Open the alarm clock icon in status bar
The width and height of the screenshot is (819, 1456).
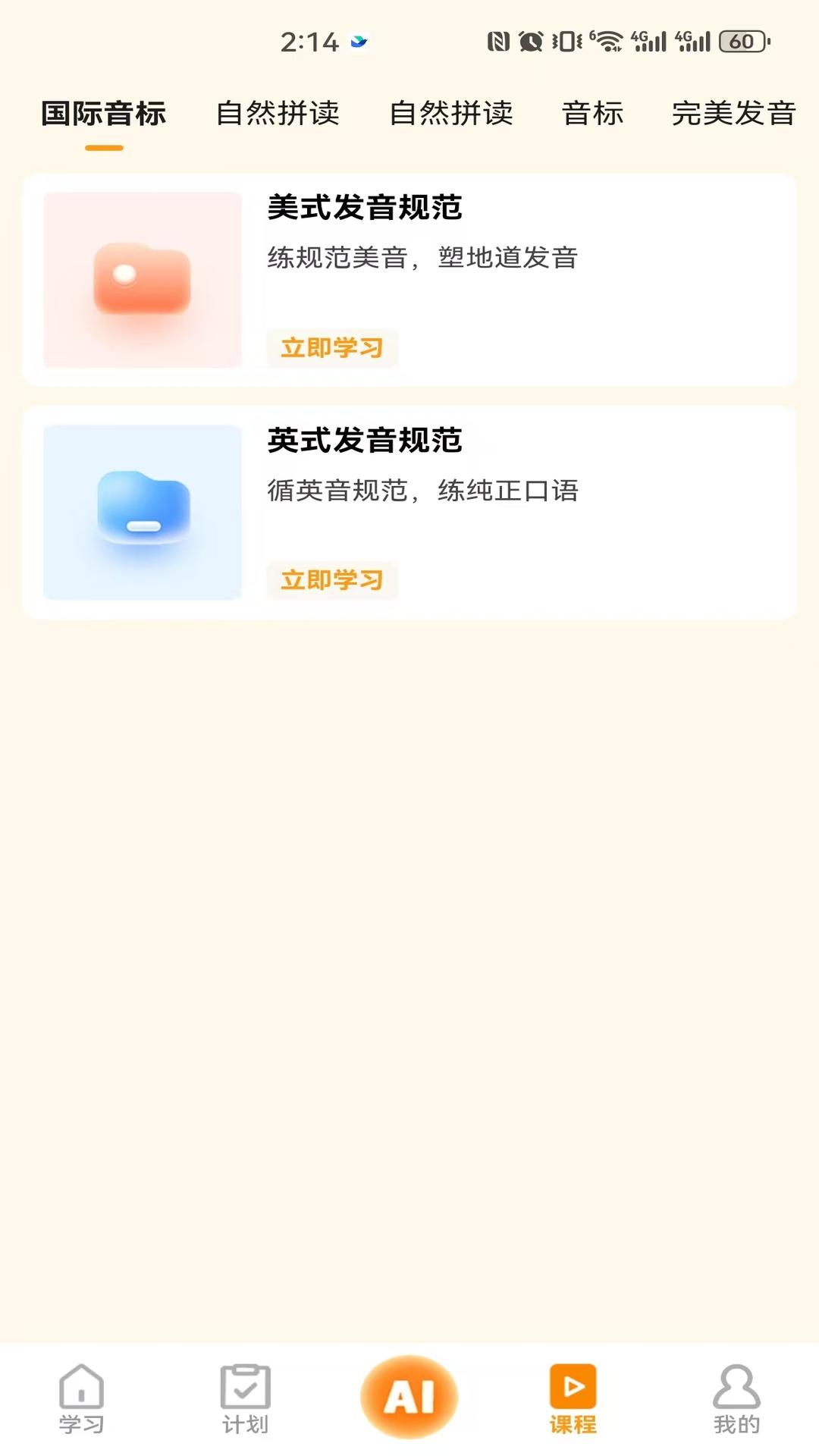(529, 42)
